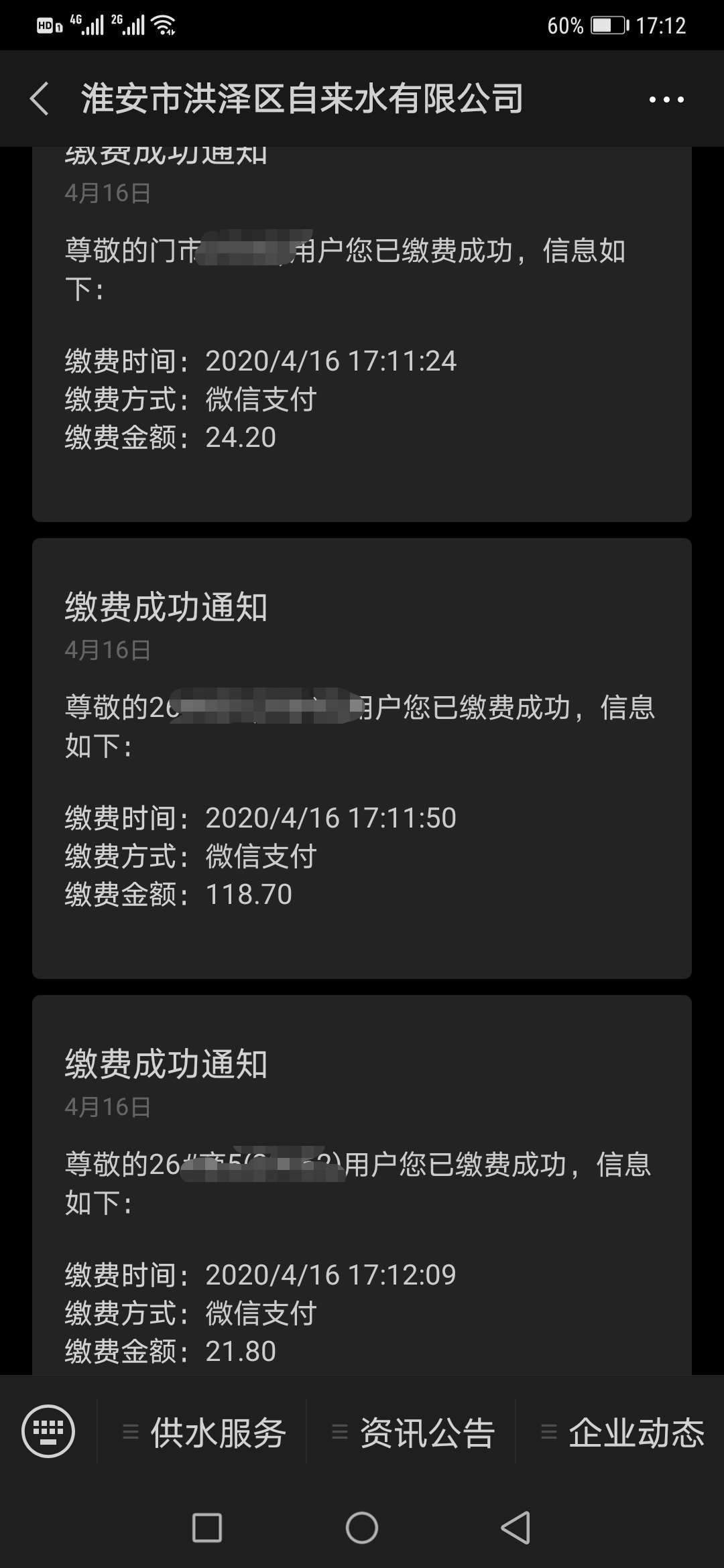724x1568 pixels.
Task: Open the payment notice for 21.80
Action: pos(362,1185)
